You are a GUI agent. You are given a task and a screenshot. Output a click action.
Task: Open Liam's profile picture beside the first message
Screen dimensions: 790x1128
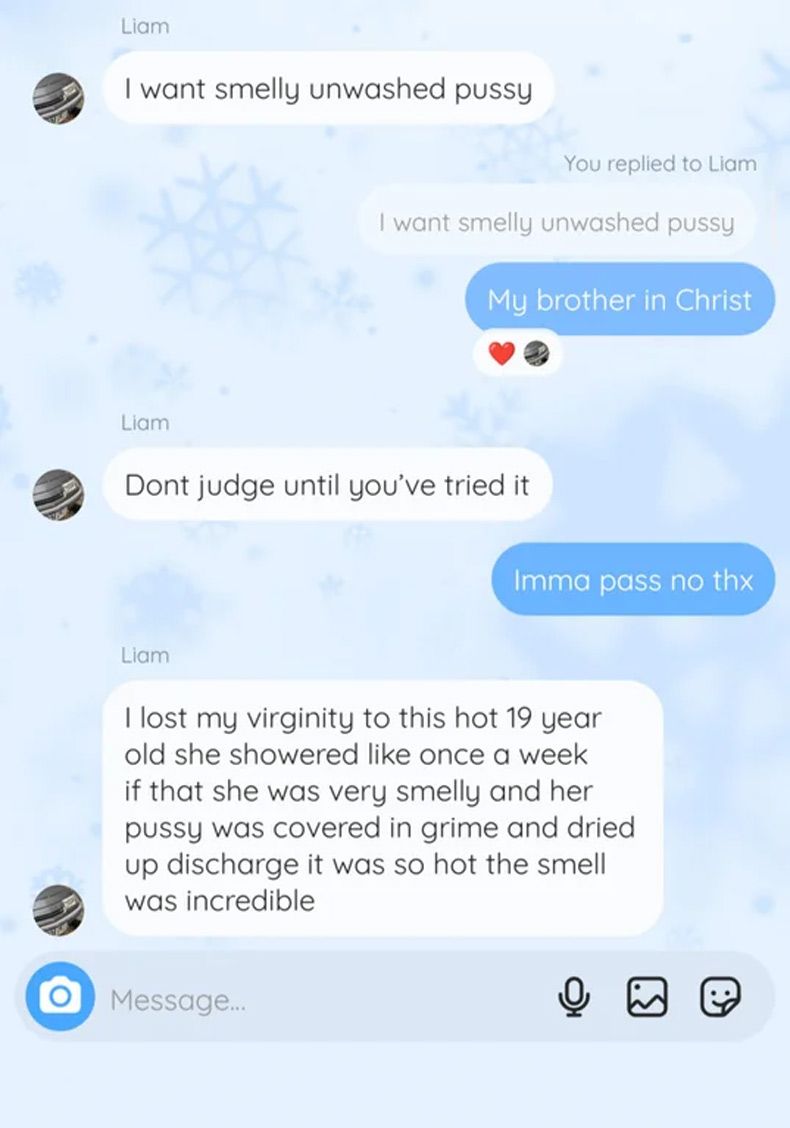[x=59, y=97]
